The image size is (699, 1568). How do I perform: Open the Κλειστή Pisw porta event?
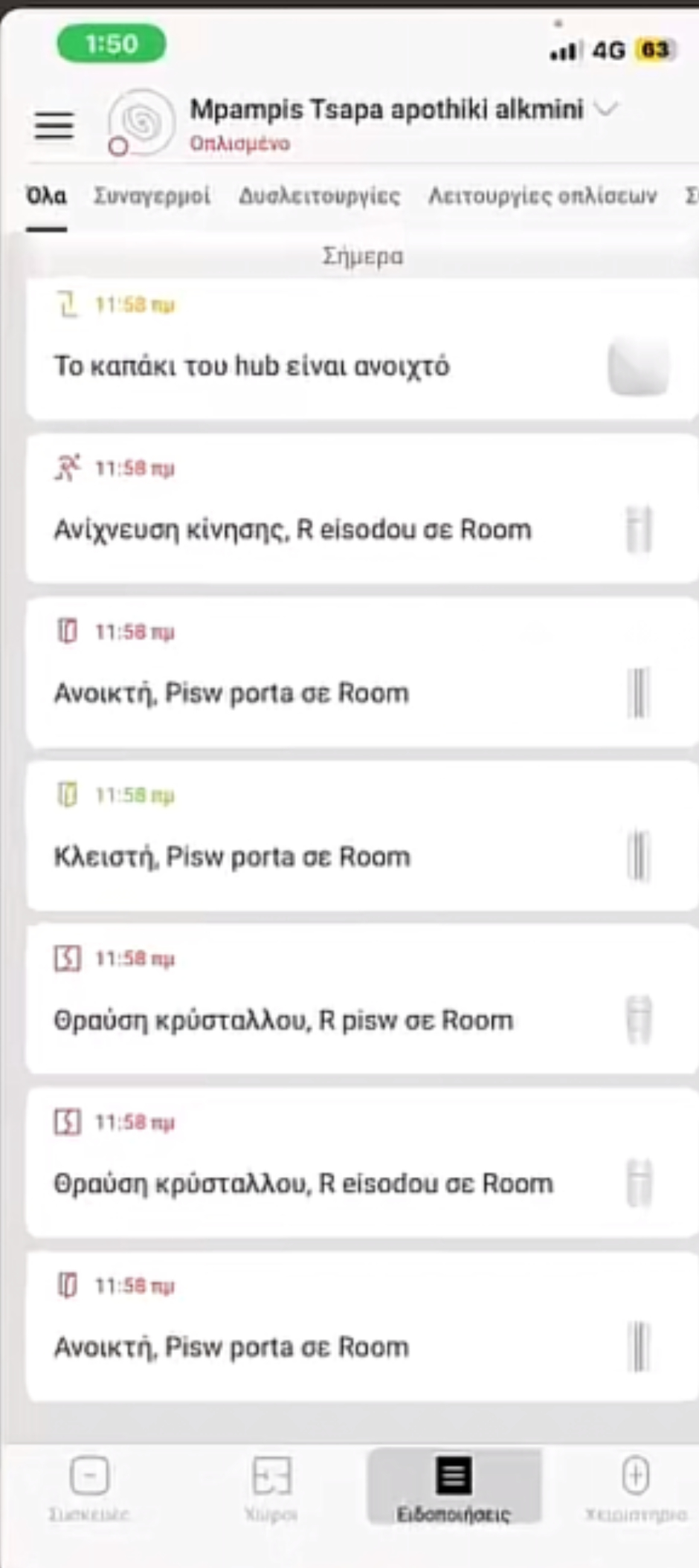tap(362, 836)
